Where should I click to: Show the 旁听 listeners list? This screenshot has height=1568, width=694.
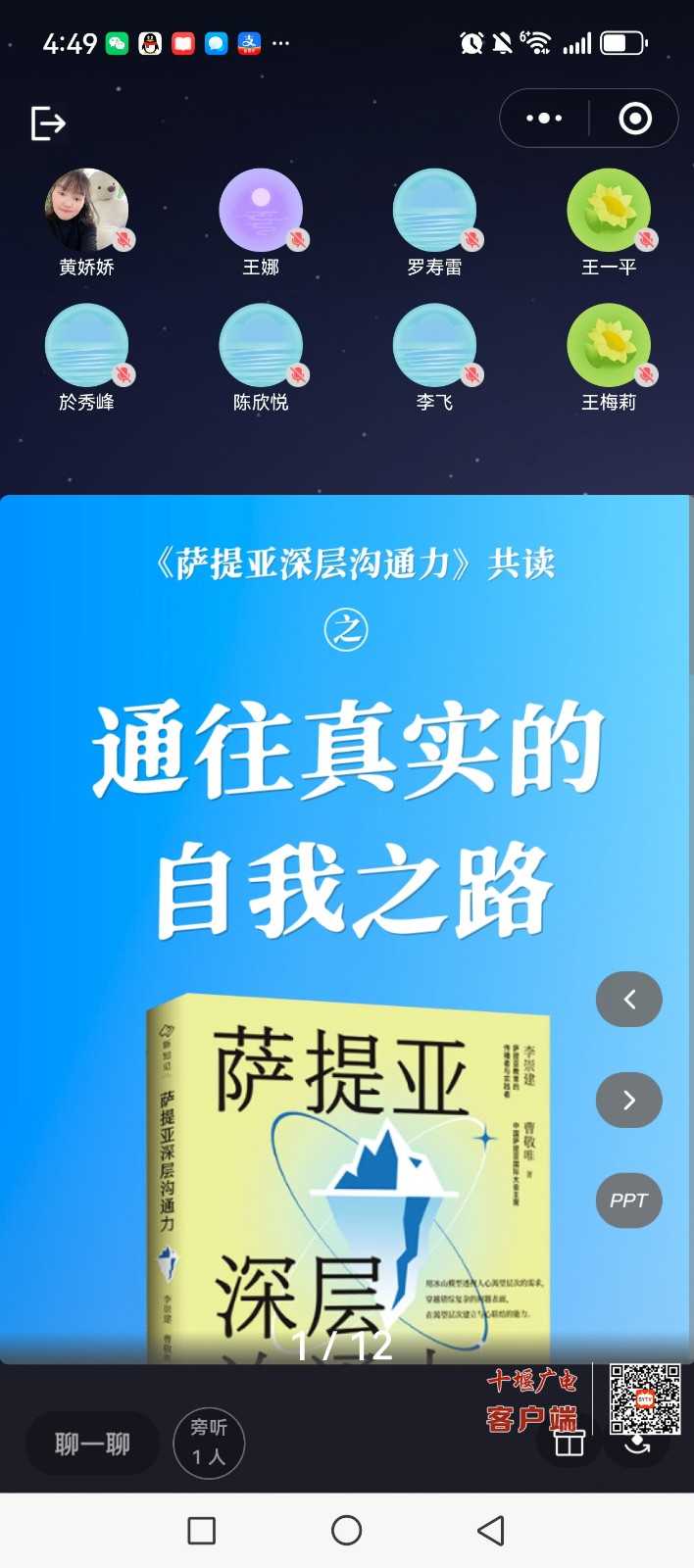pyautogui.click(x=209, y=1443)
